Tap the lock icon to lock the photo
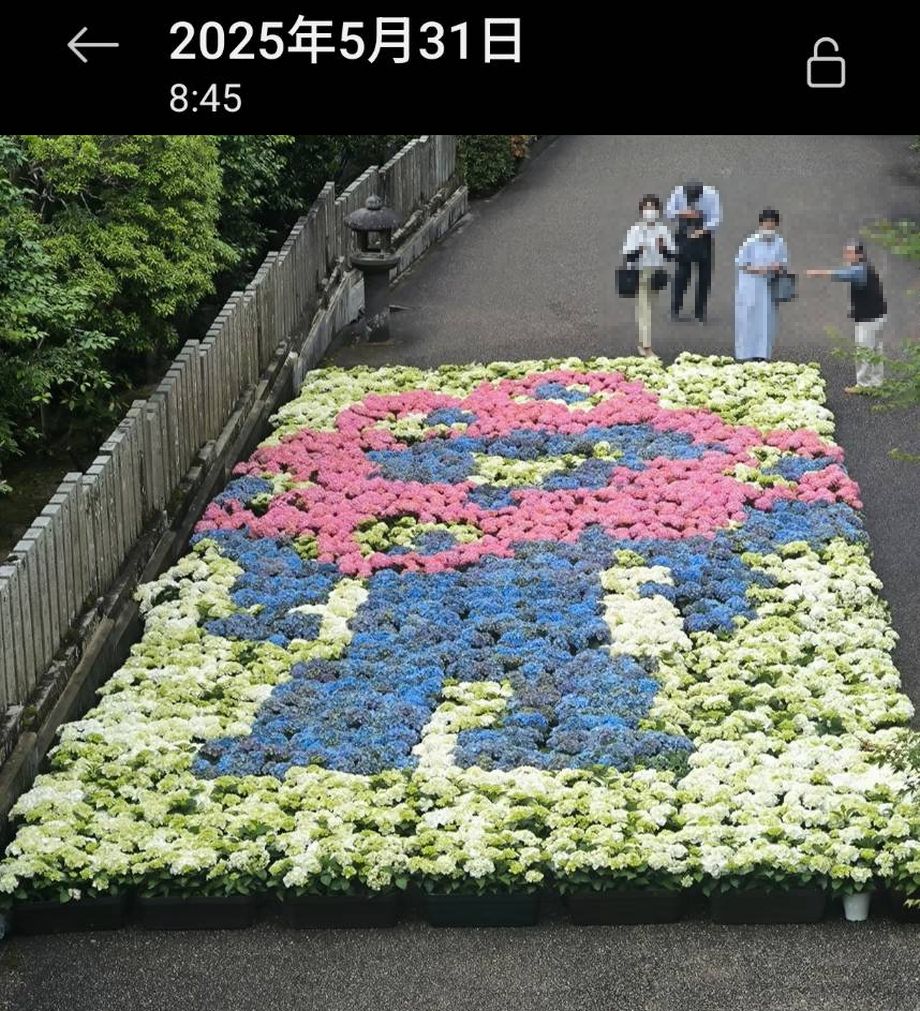The height and width of the screenshot is (1011, 920). [x=825, y=64]
